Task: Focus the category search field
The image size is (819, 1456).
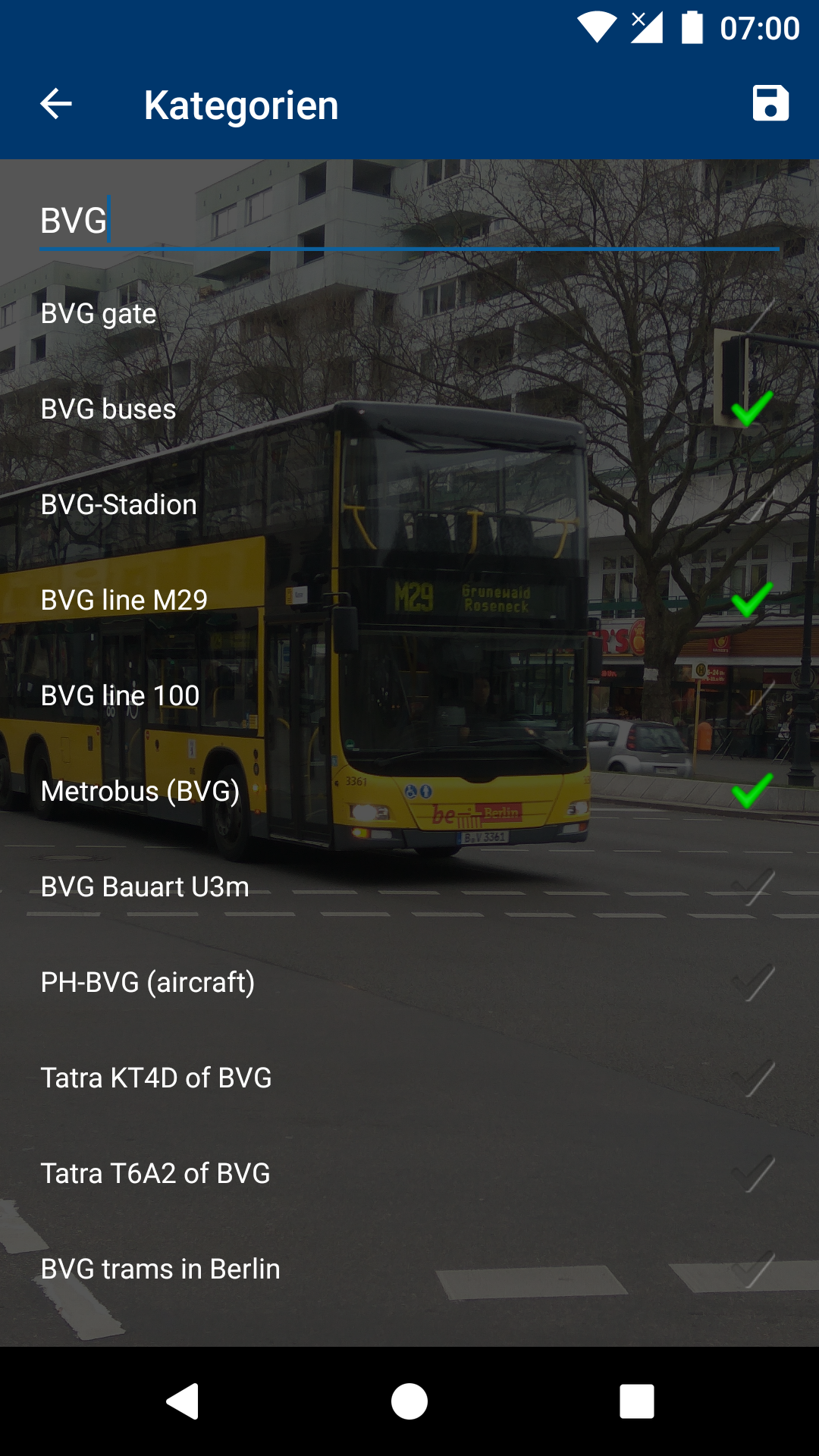Action: [x=409, y=221]
